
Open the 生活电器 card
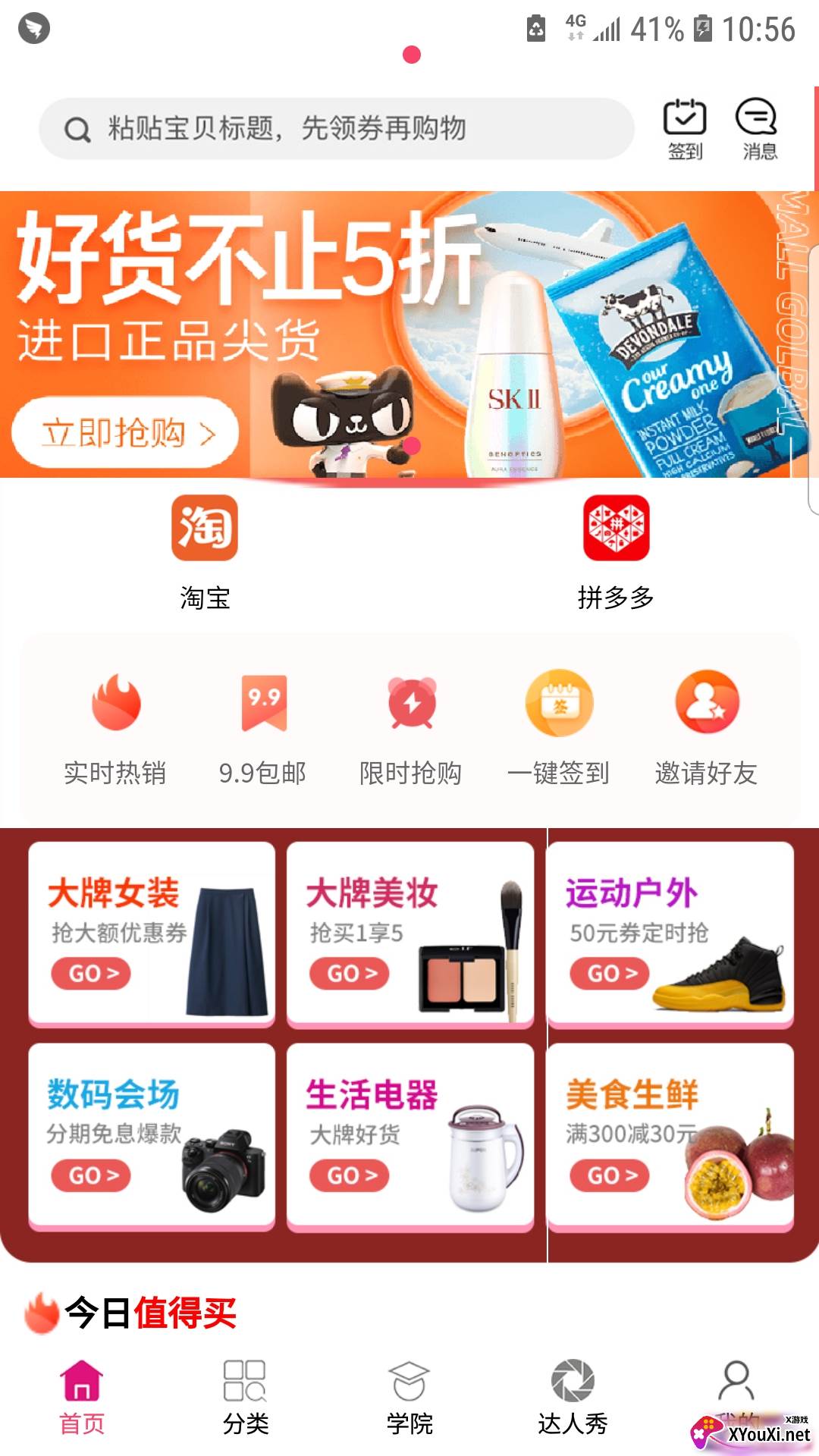pyautogui.click(x=410, y=1136)
